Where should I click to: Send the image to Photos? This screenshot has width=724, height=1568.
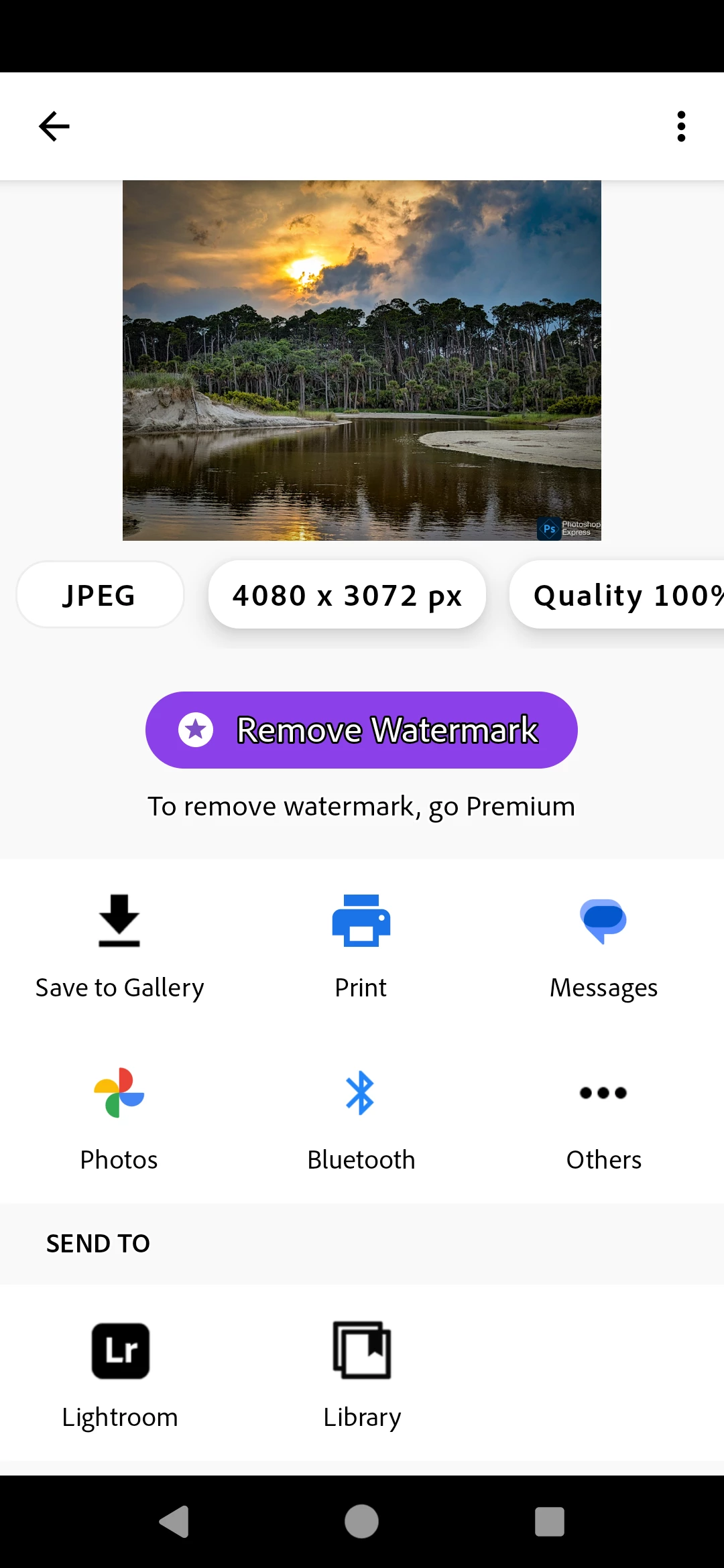[119, 1117]
